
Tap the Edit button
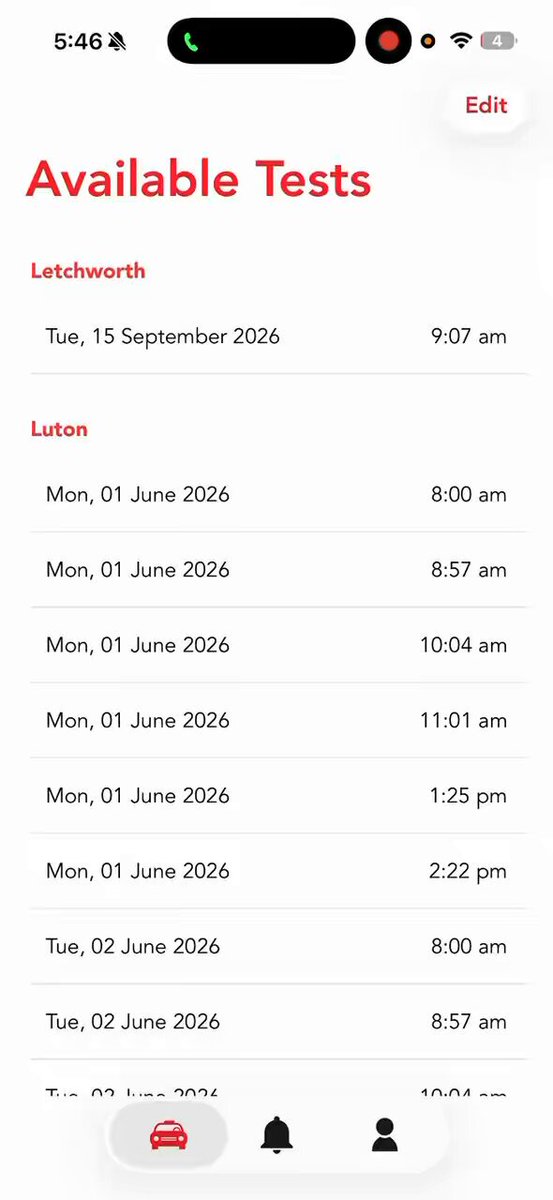tap(486, 105)
